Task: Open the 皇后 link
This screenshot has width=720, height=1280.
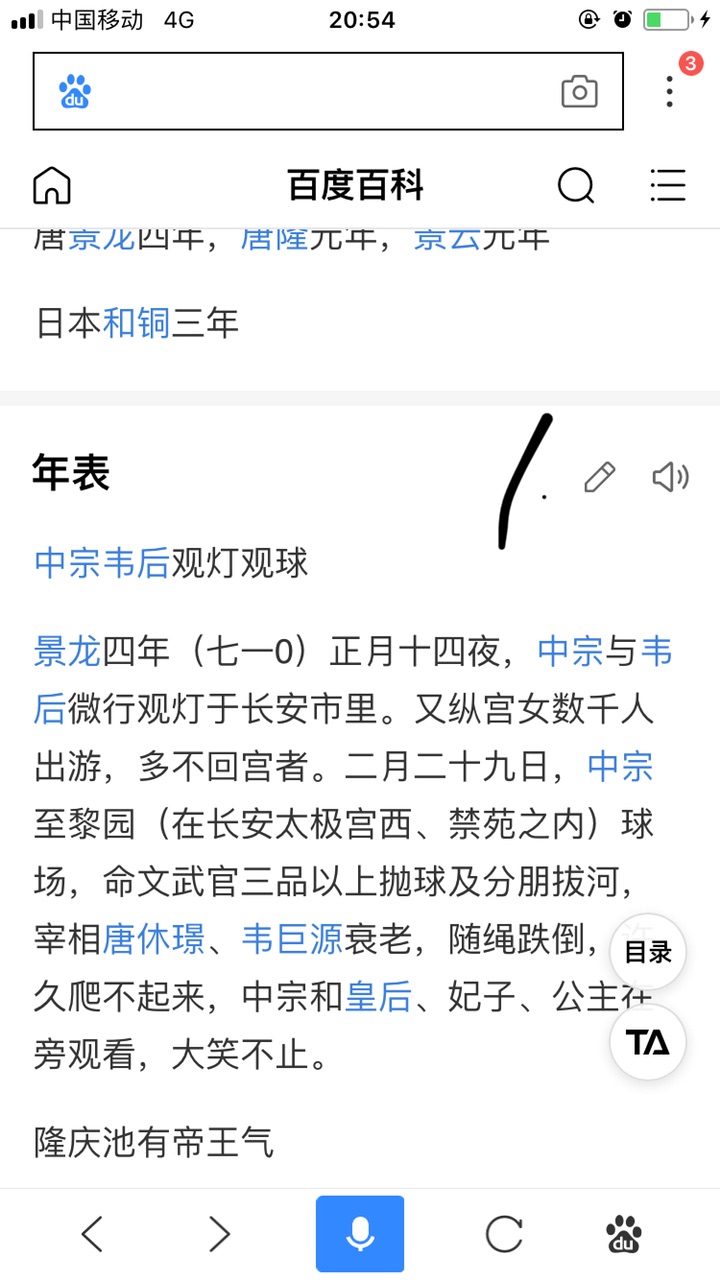Action: tap(379, 997)
